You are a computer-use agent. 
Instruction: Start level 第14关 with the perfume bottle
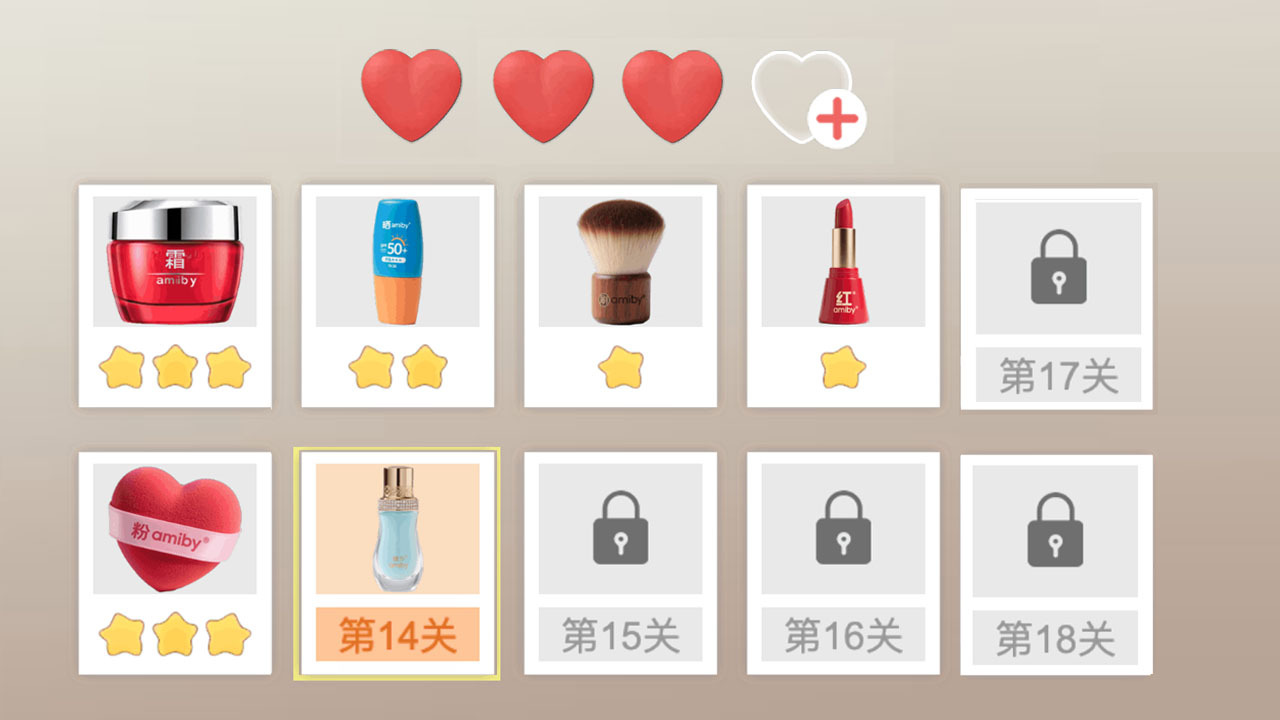pos(397,564)
